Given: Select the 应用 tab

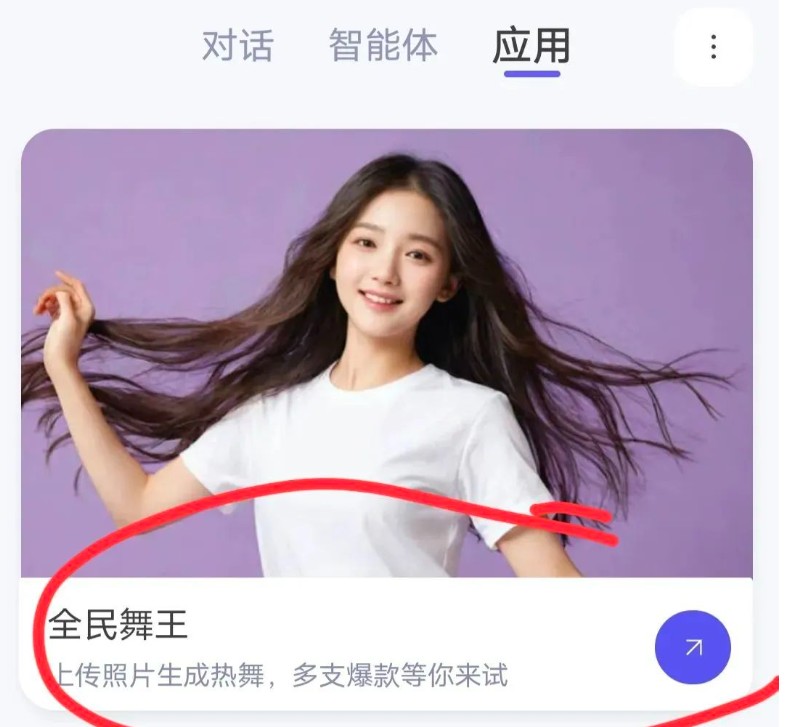Looking at the screenshot, I should pyautogui.click(x=531, y=46).
